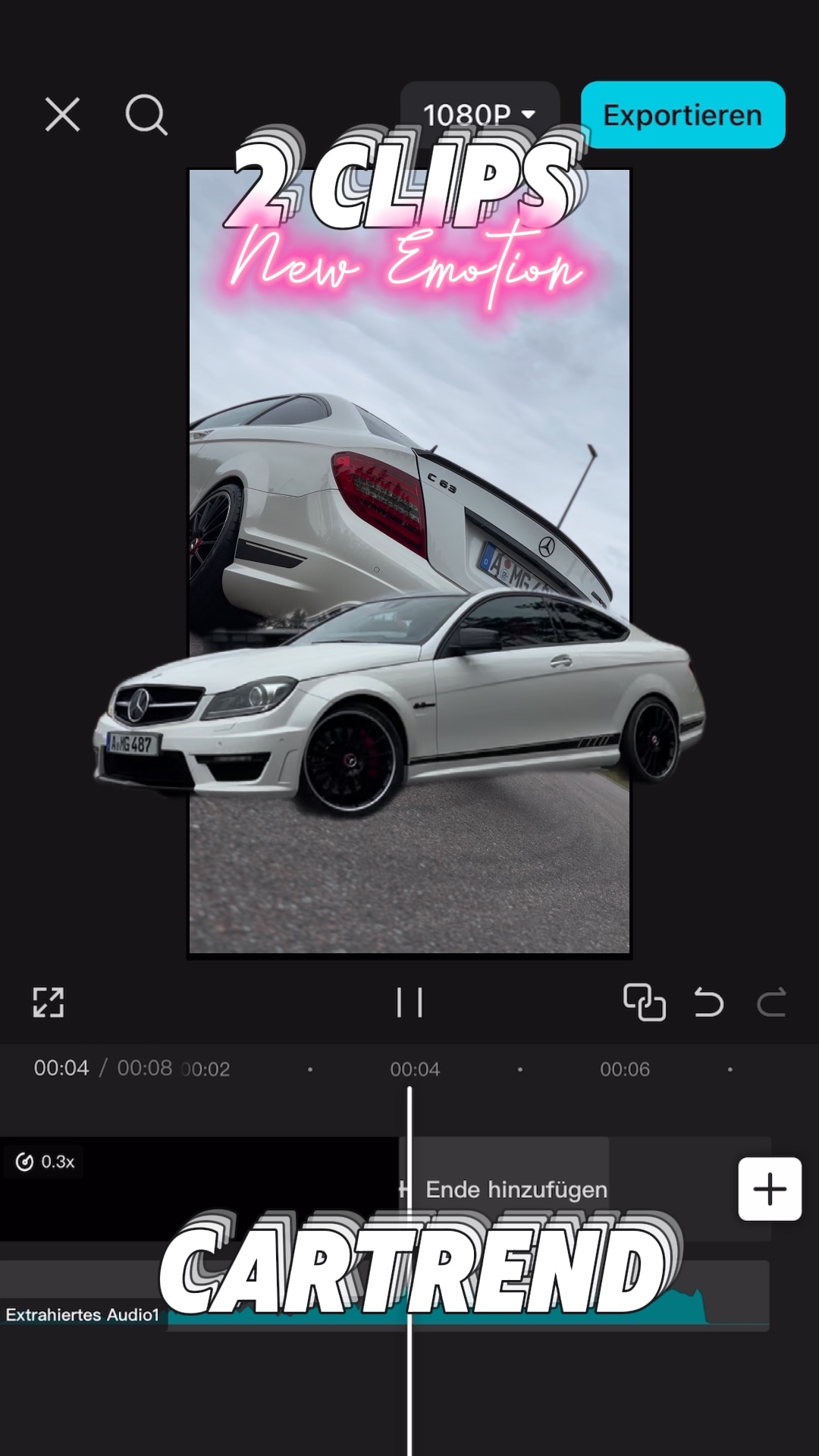Select 'Ende hinzufügen' to add an ending
The height and width of the screenshot is (1456, 819).
click(x=516, y=1190)
